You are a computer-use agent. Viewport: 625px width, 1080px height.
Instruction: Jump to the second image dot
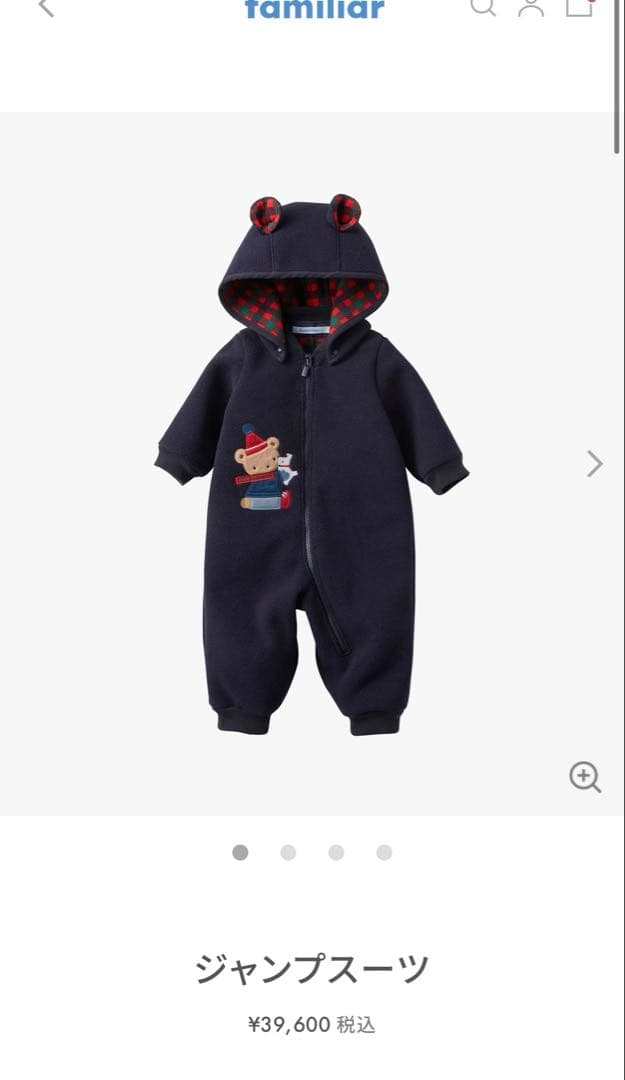288,852
